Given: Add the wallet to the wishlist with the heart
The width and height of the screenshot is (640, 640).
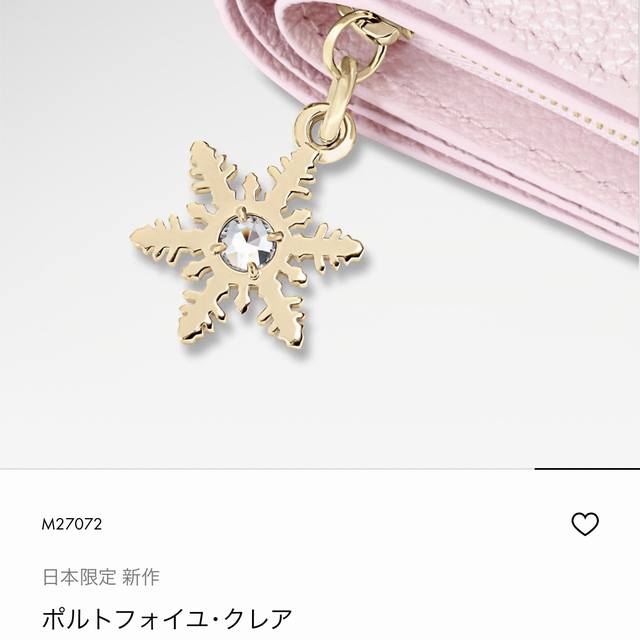Looking at the screenshot, I should coord(585,524).
